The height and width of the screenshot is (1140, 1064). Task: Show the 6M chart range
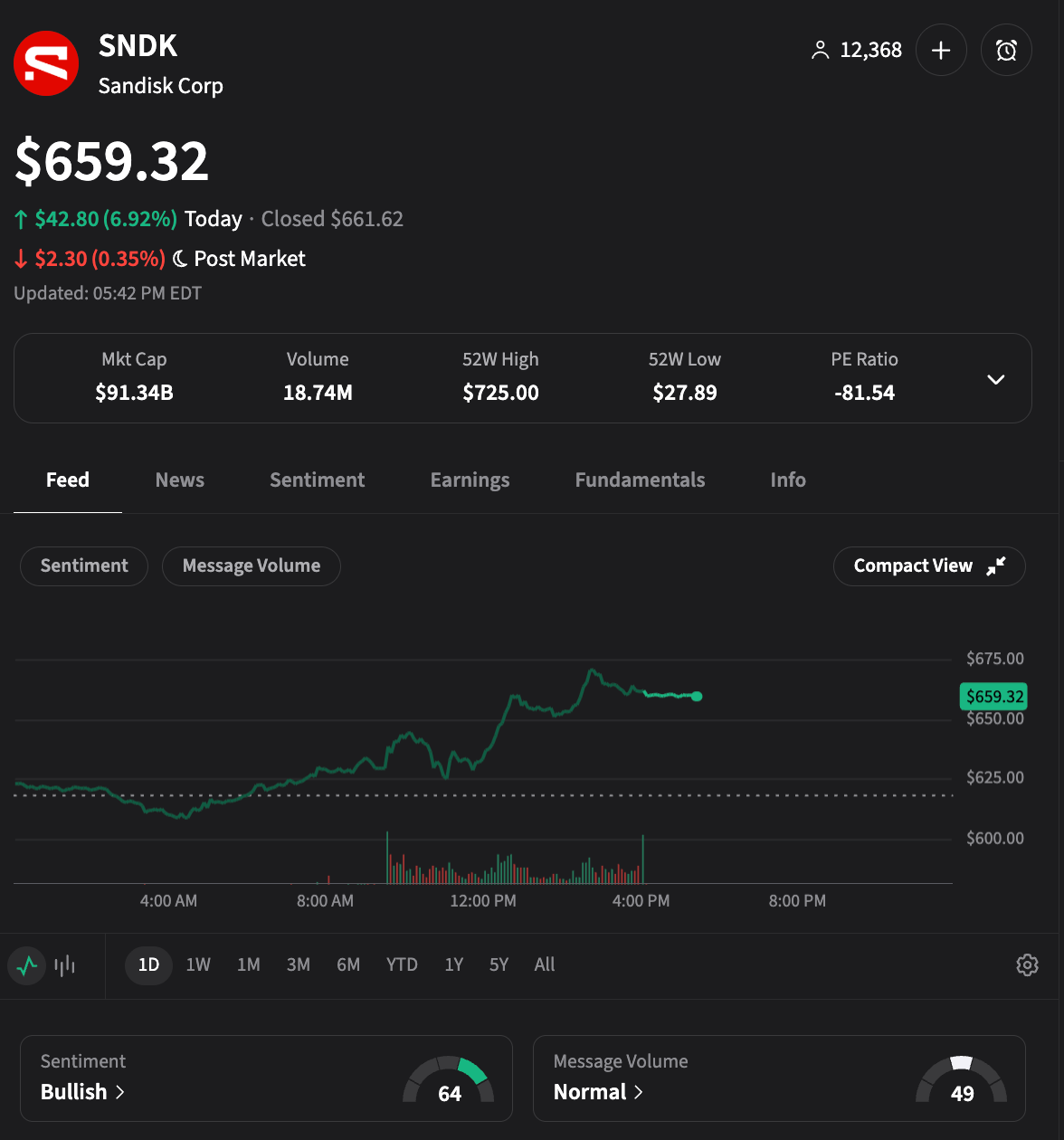pyautogui.click(x=348, y=964)
